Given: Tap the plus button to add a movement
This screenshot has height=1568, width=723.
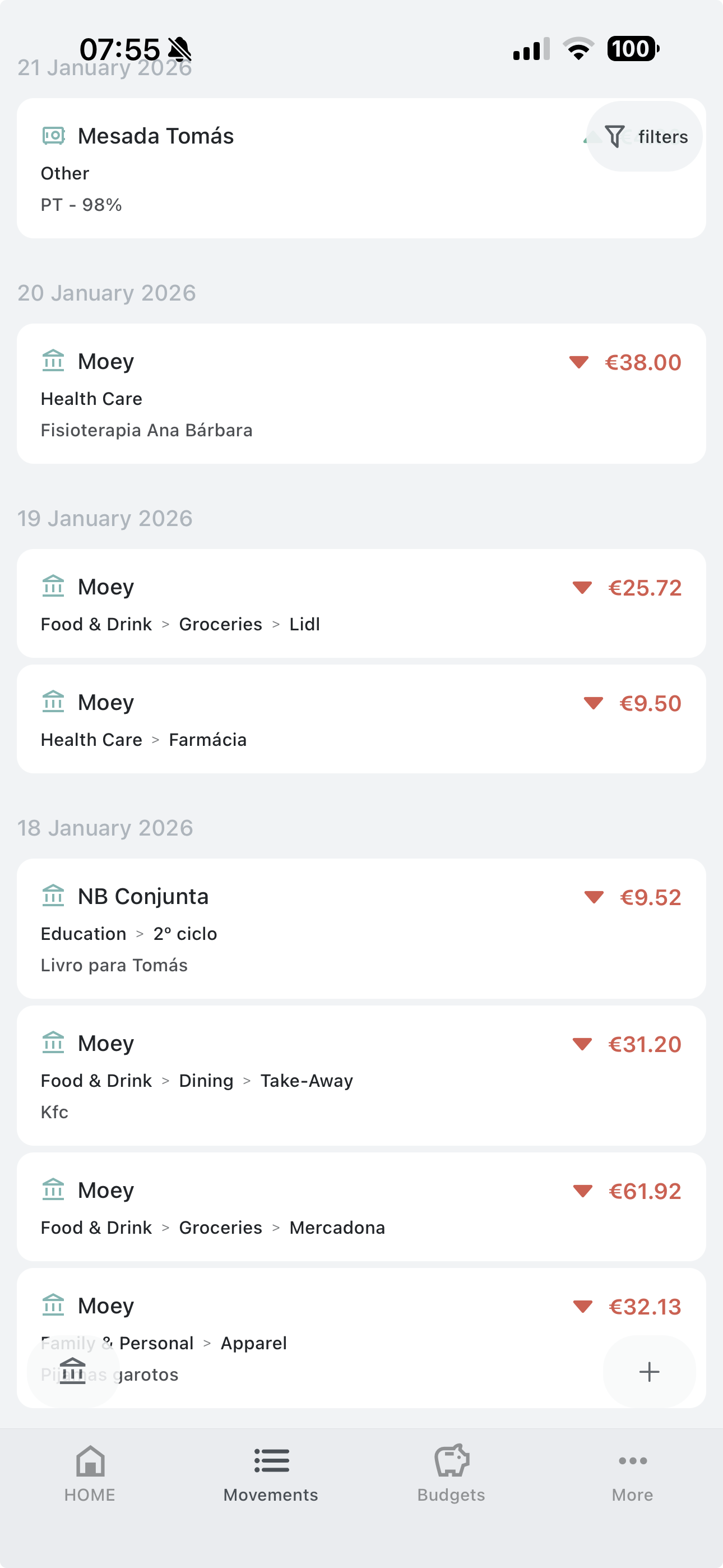Looking at the screenshot, I should (x=649, y=1372).
